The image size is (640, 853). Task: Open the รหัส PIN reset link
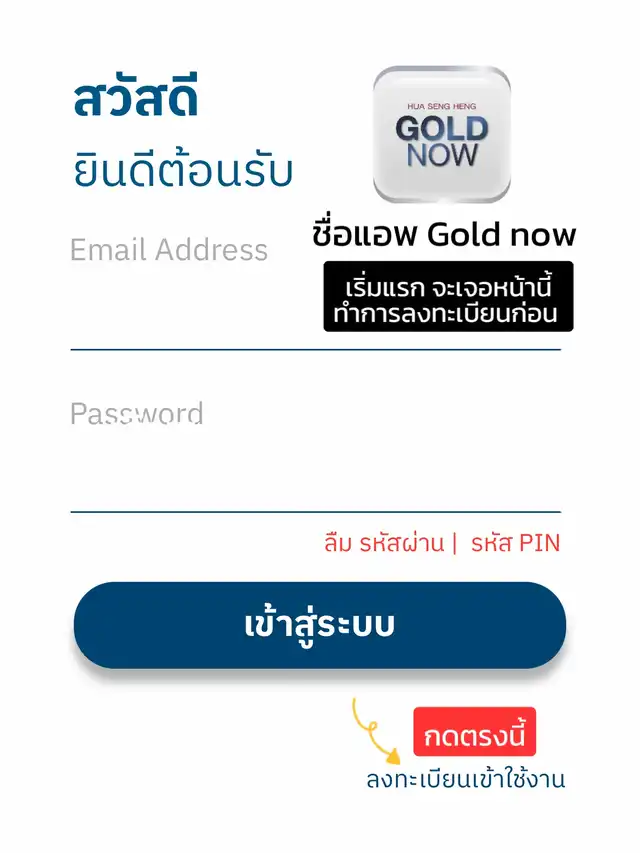[x=515, y=543]
